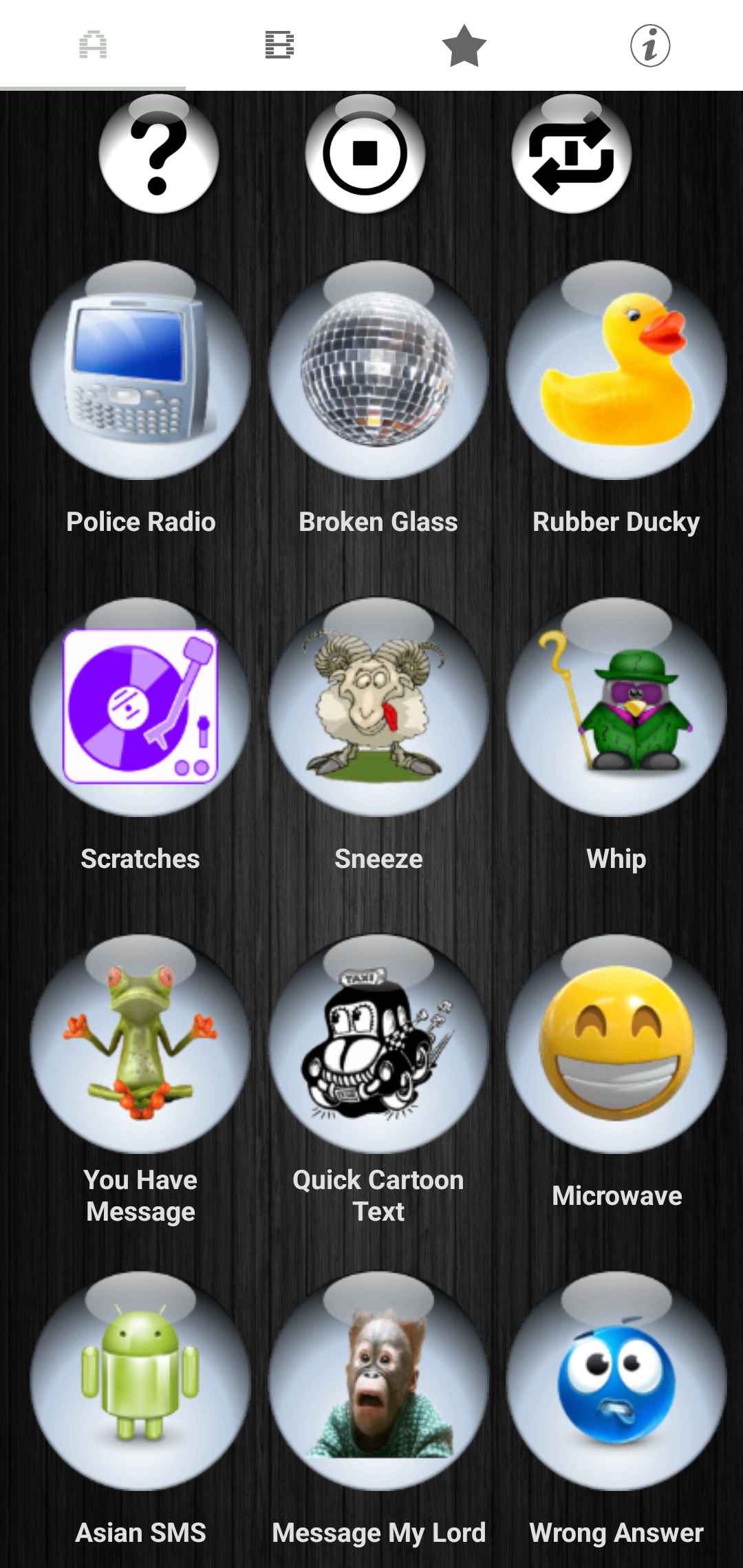Play the Rubber Ducky sound
This screenshot has height=1568, width=743.
pyautogui.click(x=616, y=371)
